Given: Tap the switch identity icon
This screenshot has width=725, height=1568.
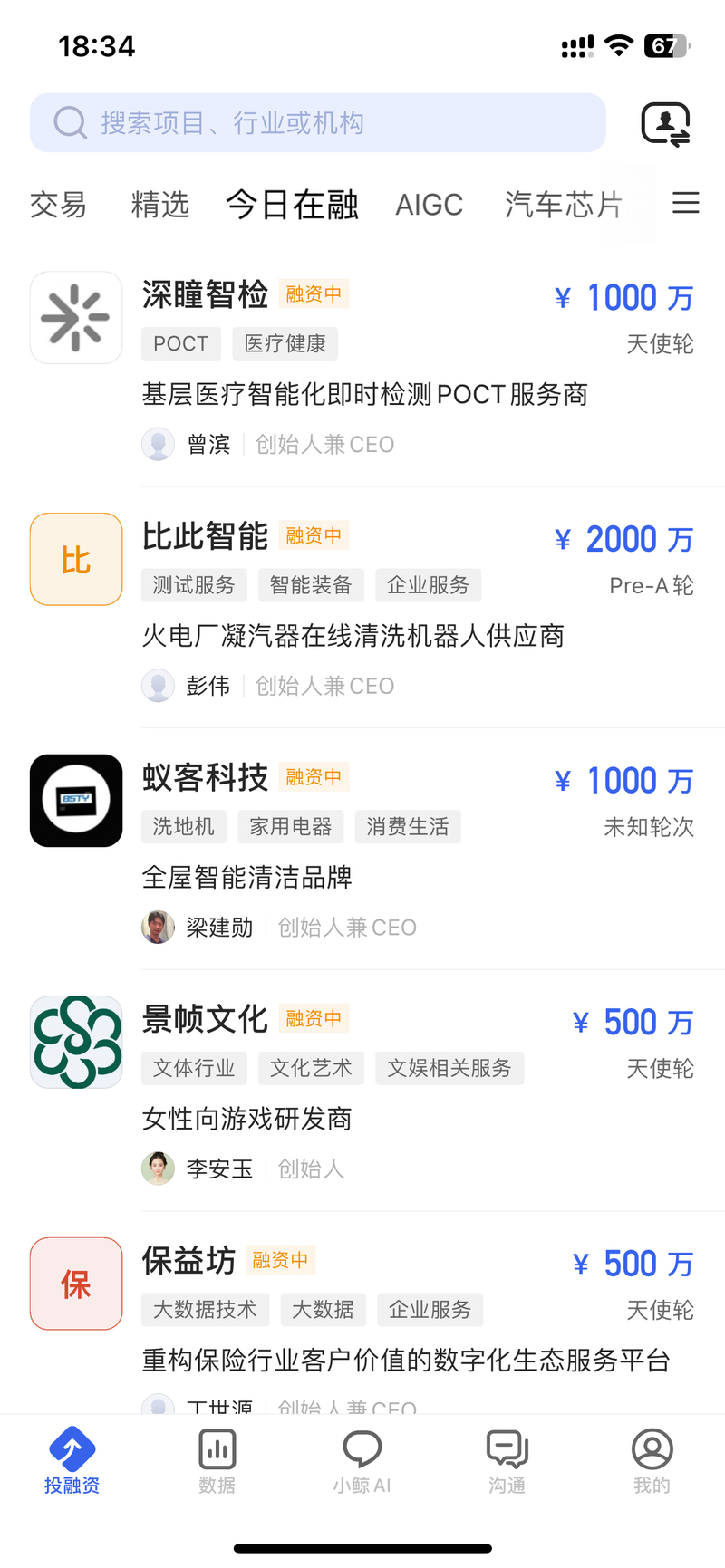Looking at the screenshot, I should (x=666, y=124).
